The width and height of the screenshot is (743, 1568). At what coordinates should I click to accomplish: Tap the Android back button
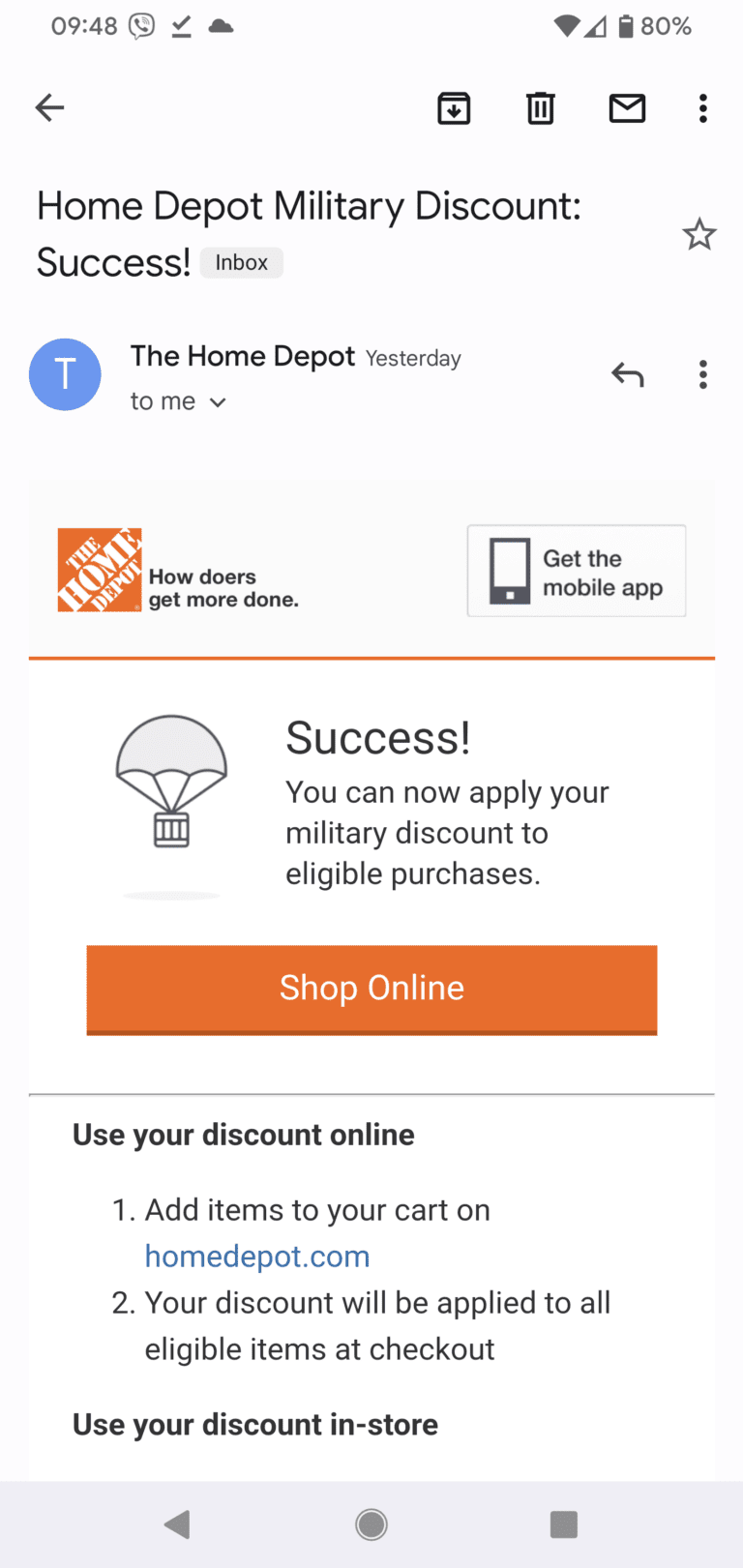[177, 1524]
